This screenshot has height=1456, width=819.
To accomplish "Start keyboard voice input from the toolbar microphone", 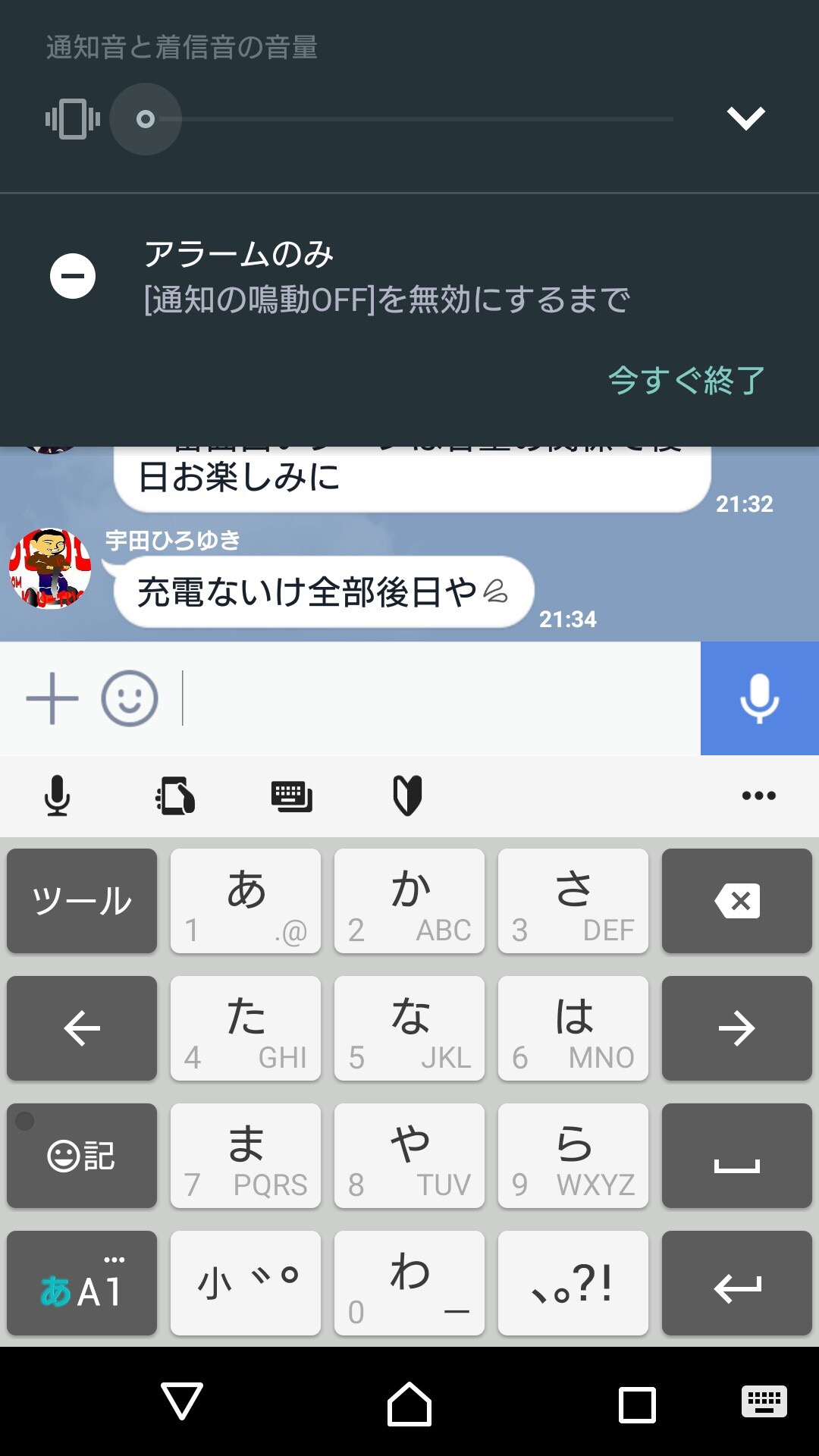I will pos(57,796).
